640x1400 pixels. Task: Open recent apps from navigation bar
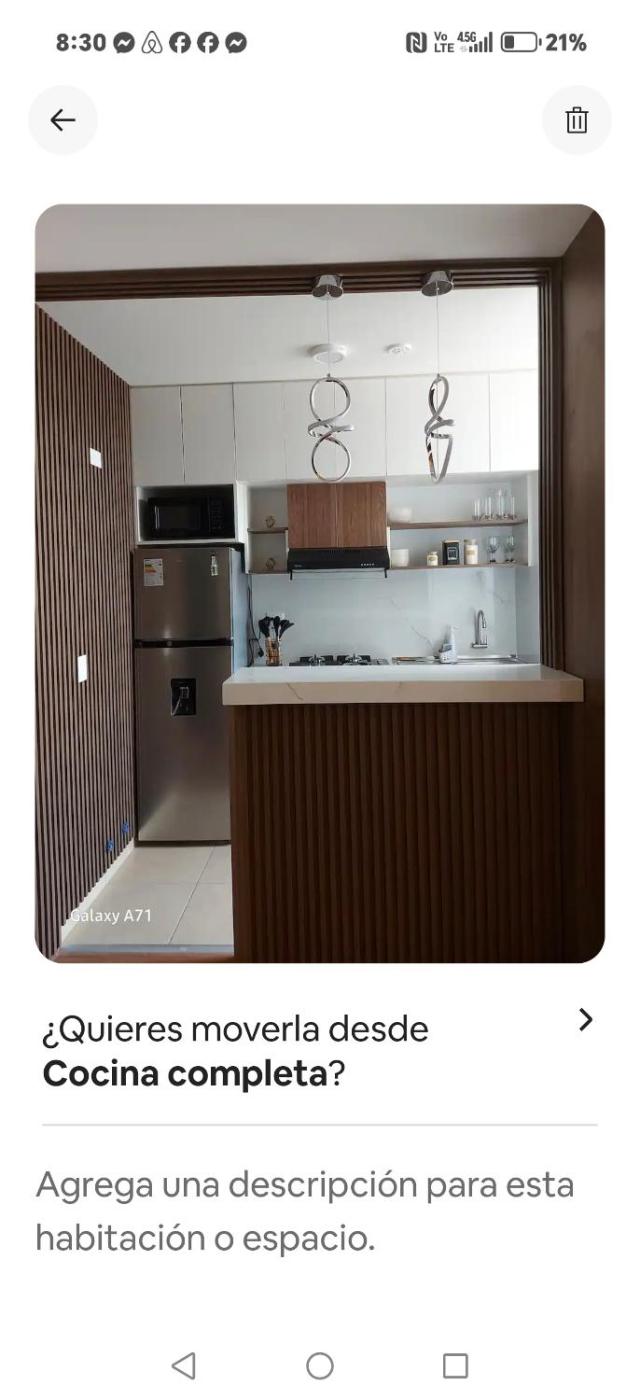[455, 1365]
